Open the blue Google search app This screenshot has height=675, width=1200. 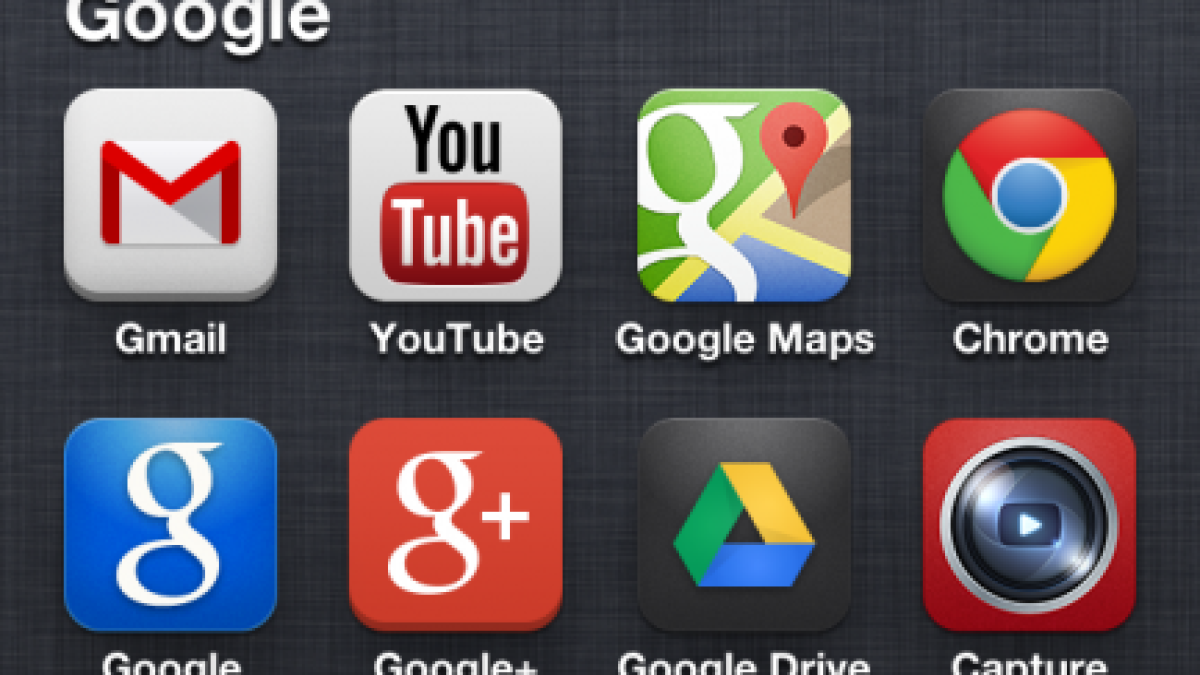coord(170,525)
